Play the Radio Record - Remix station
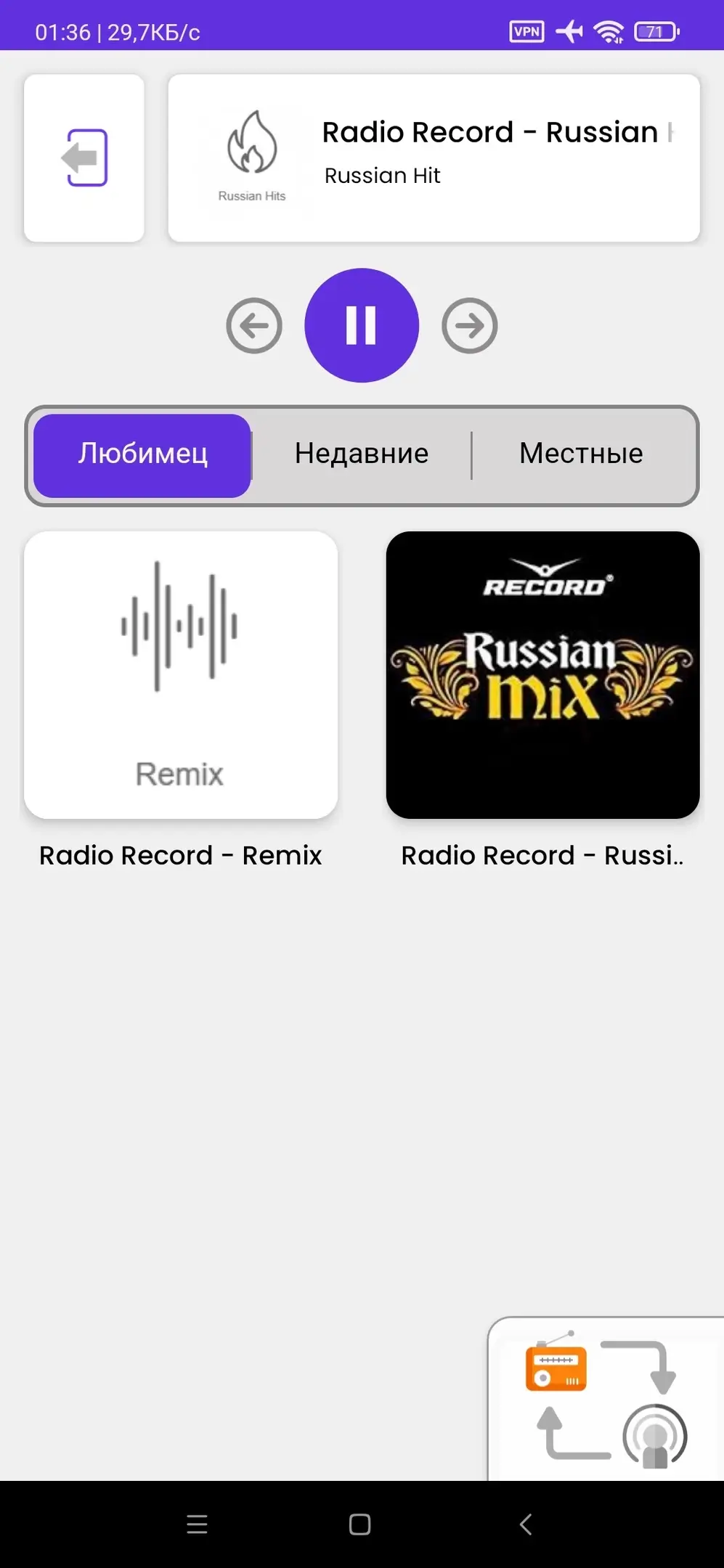This screenshot has width=724, height=1568. tap(181, 676)
